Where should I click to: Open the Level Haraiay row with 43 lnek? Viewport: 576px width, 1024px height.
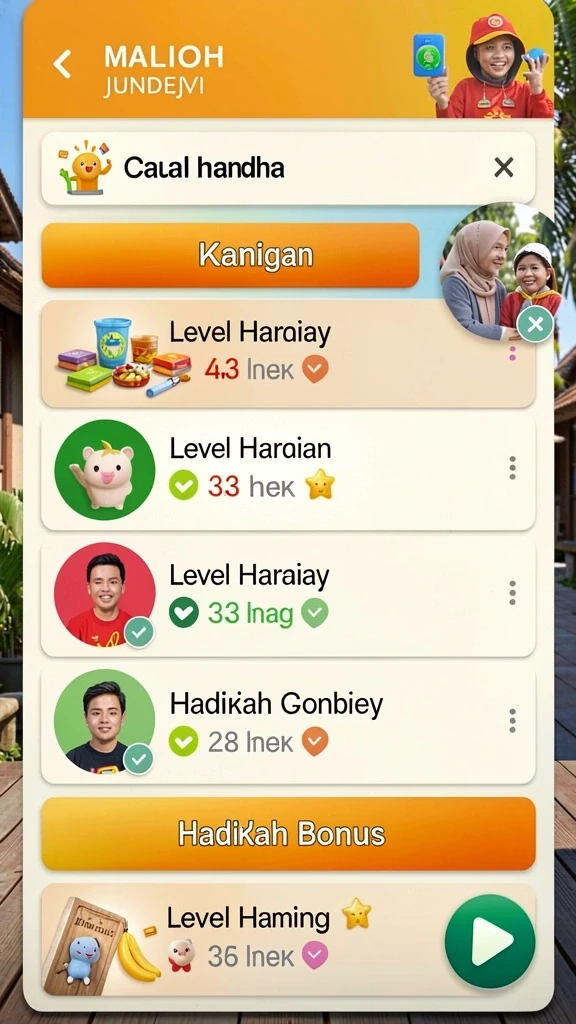288,353
